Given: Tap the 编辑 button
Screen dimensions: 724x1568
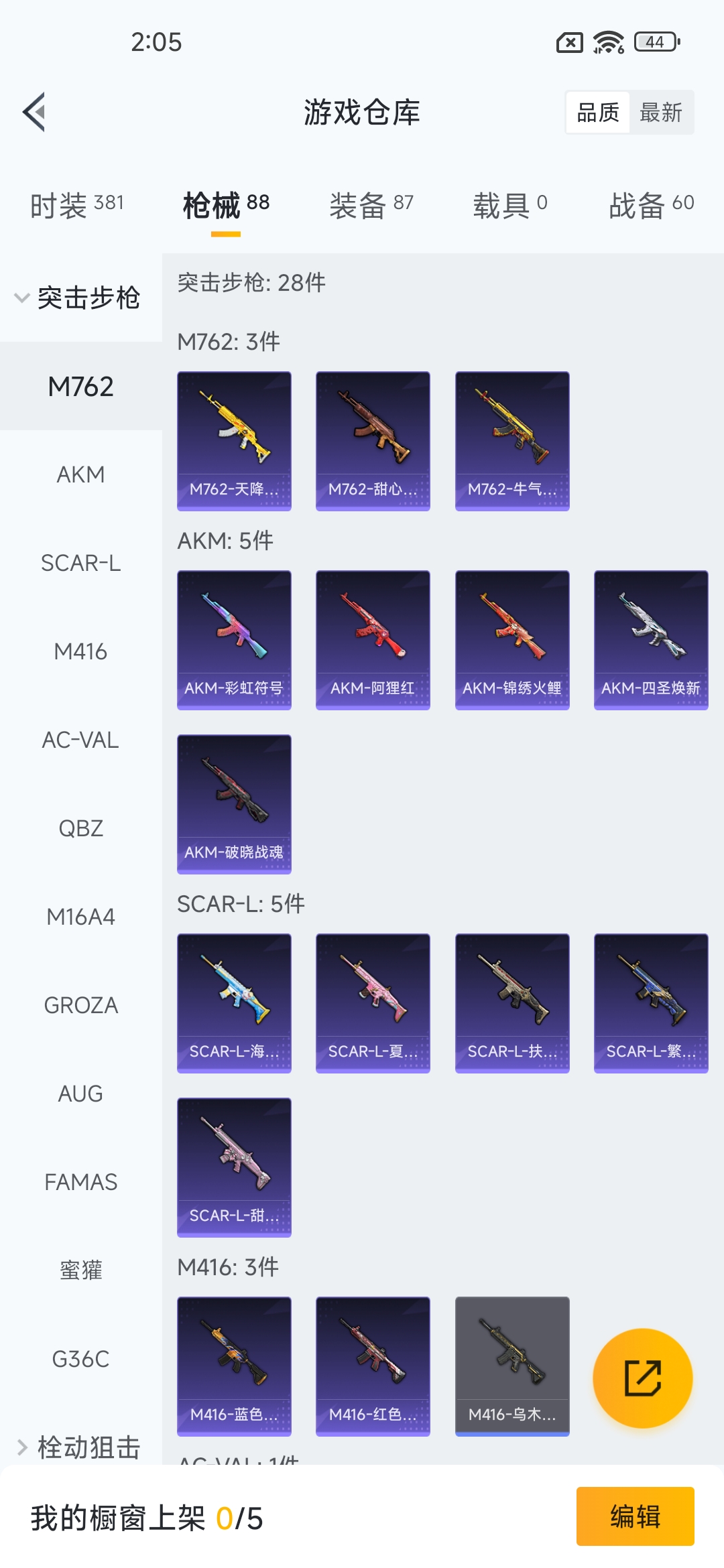Looking at the screenshot, I should 635,1516.
